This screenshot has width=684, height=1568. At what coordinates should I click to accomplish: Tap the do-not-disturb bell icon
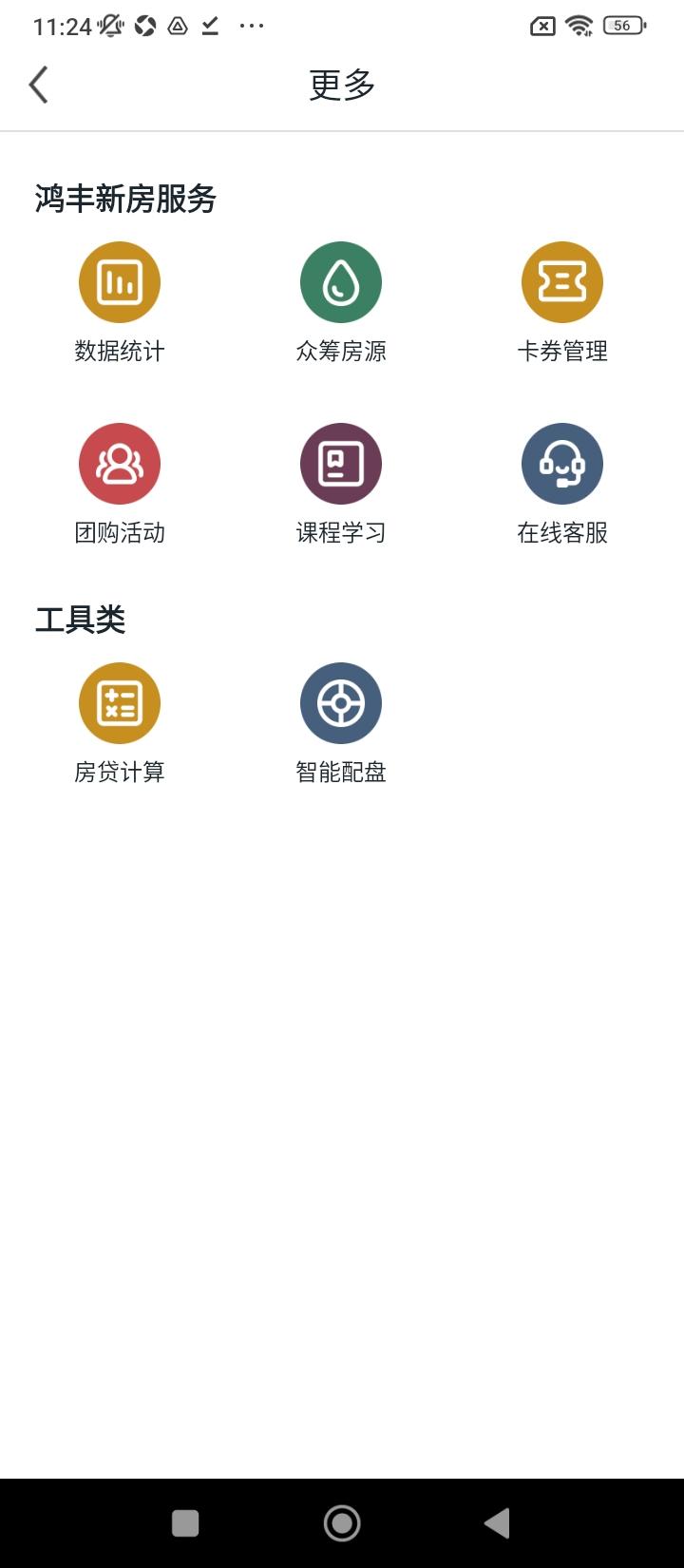pos(107,24)
